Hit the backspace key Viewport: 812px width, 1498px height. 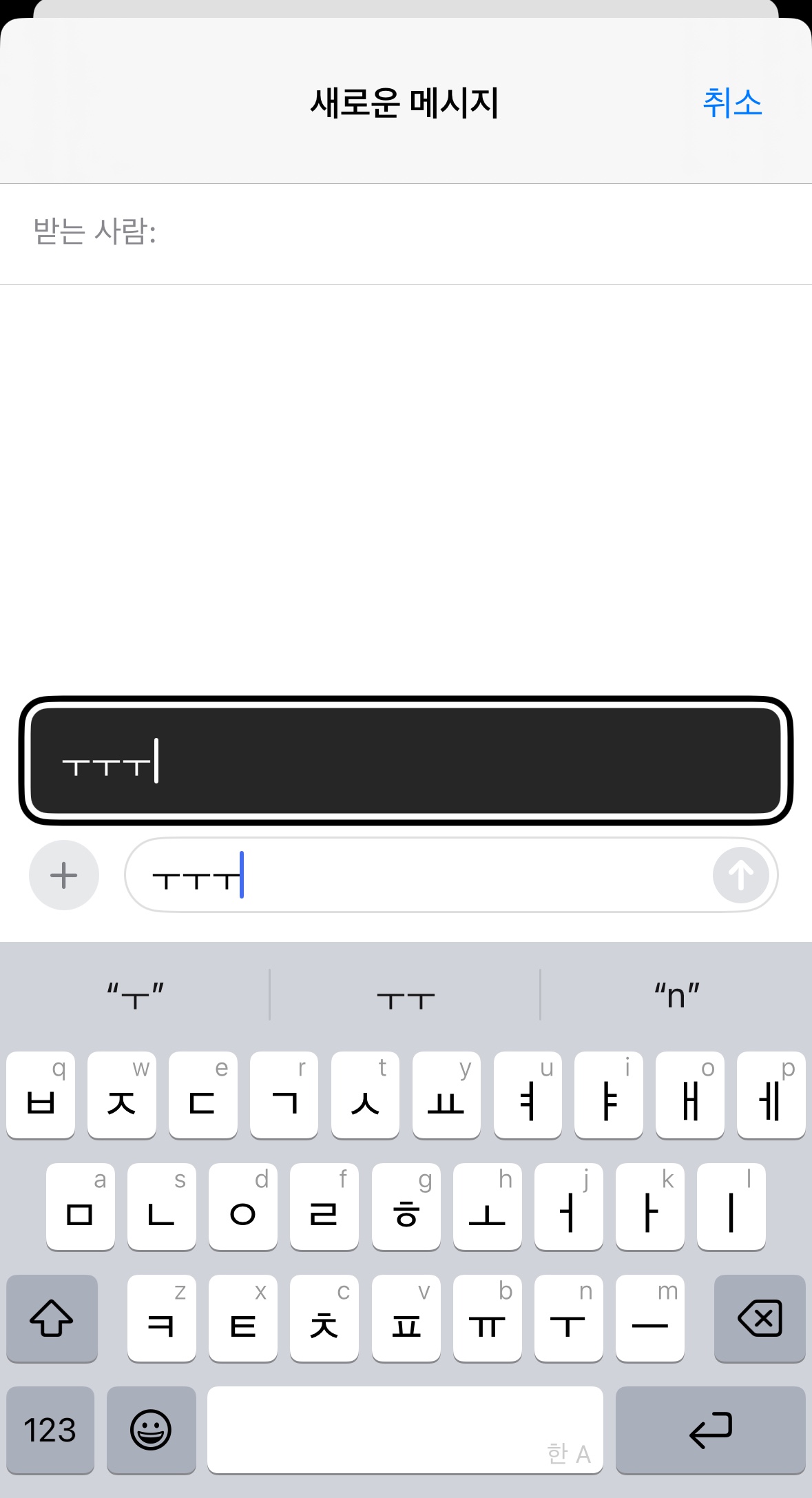click(x=760, y=1319)
